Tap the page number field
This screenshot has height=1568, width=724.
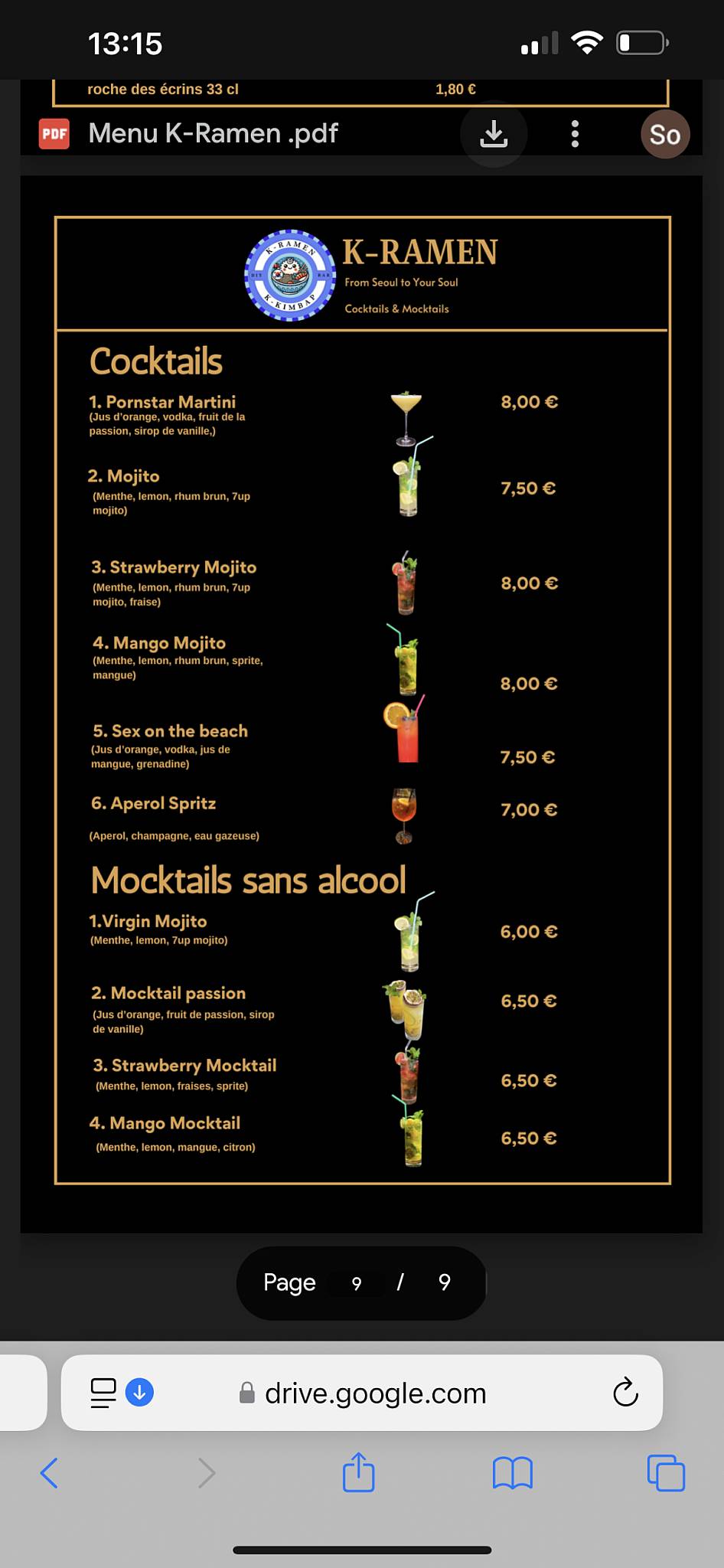356,1283
